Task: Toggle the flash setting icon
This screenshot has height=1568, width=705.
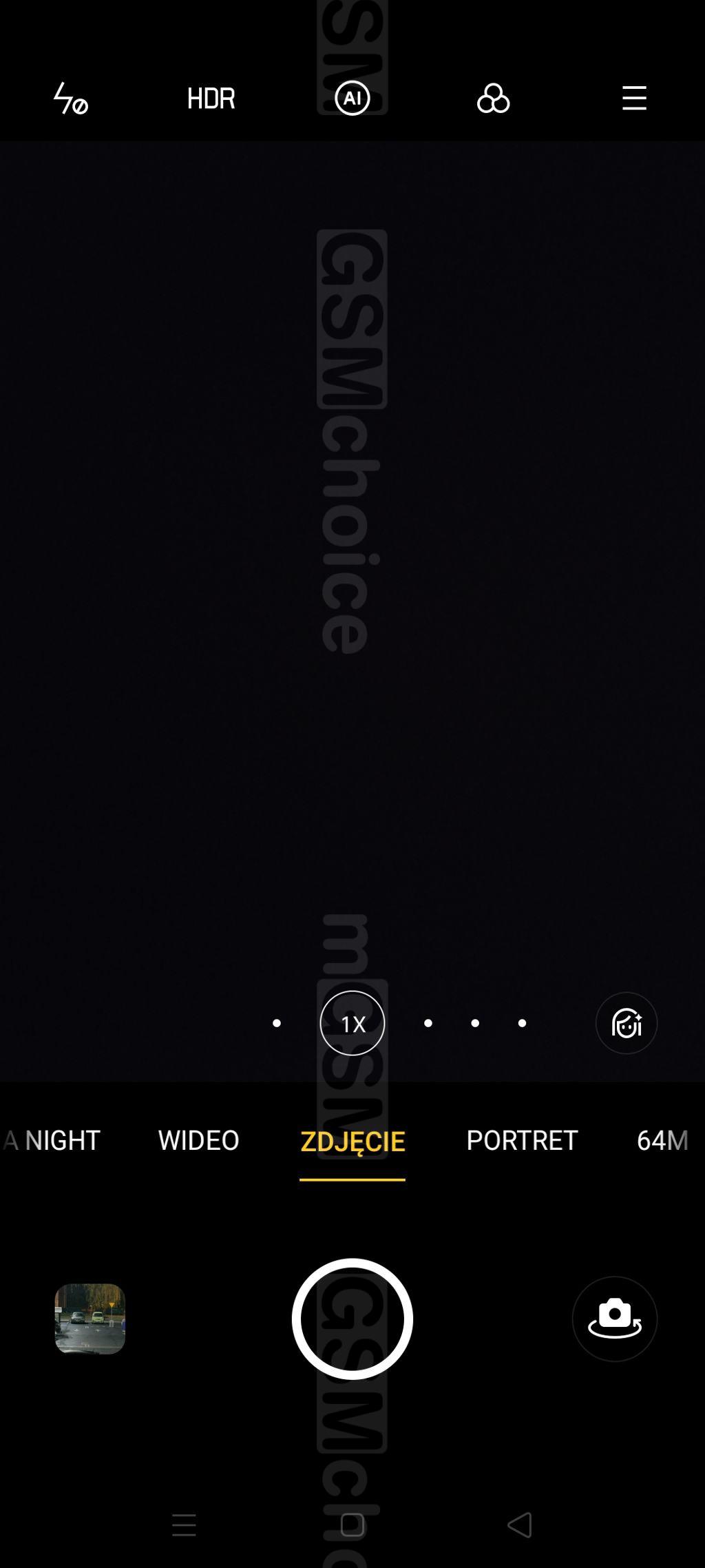Action: [70, 99]
